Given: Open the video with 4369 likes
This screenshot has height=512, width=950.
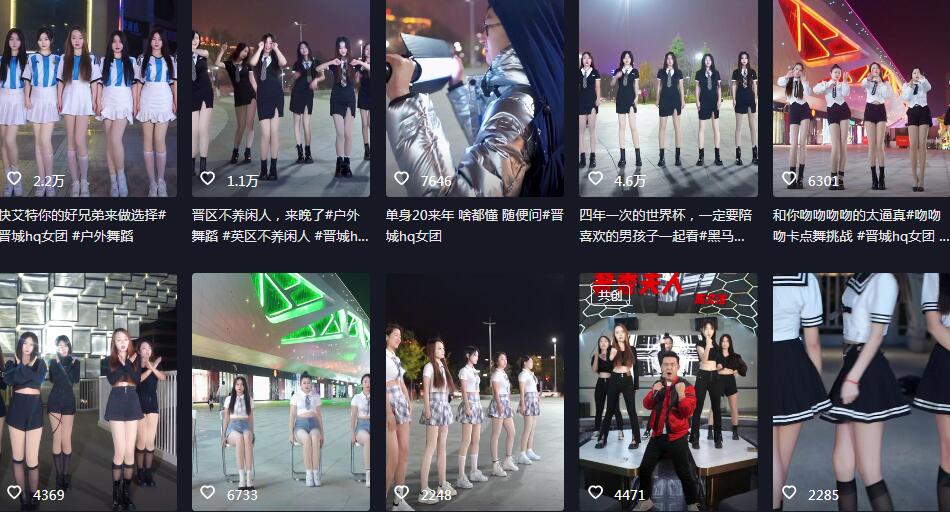Looking at the screenshot, I should coord(88,392).
